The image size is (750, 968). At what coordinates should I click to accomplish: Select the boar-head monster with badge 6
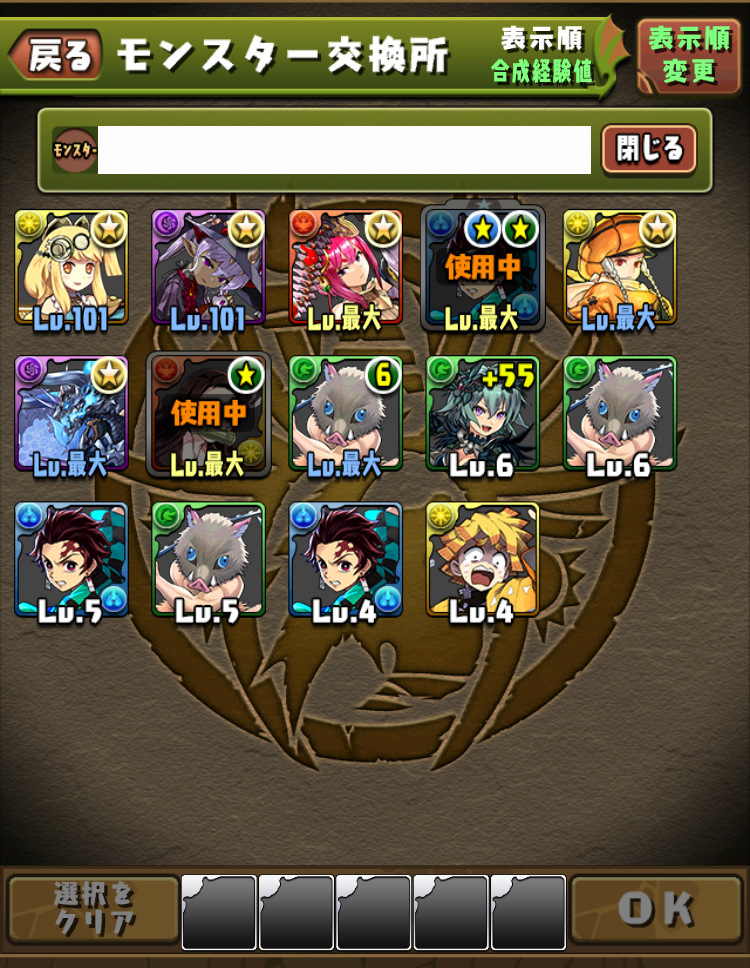click(345, 413)
